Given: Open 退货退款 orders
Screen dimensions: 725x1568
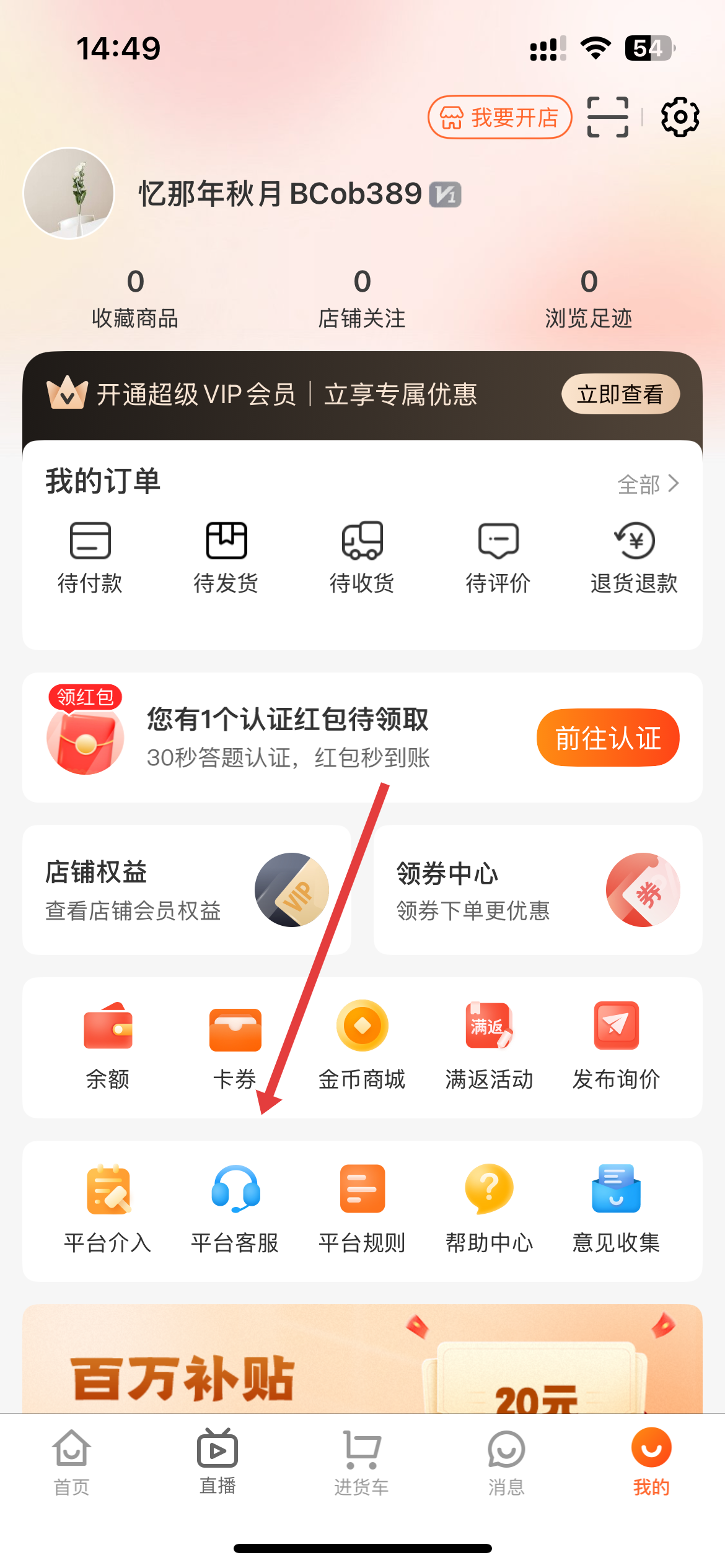Looking at the screenshot, I should [x=634, y=557].
